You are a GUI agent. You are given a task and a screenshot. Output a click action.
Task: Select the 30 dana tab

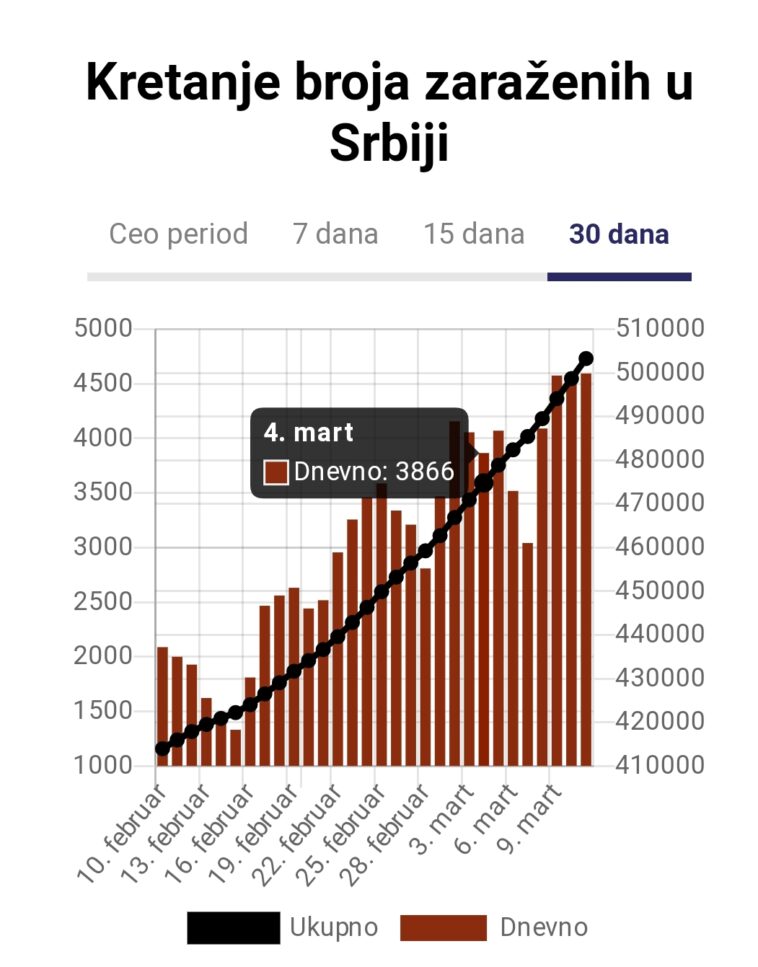pyautogui.click(x=618, y=234)
